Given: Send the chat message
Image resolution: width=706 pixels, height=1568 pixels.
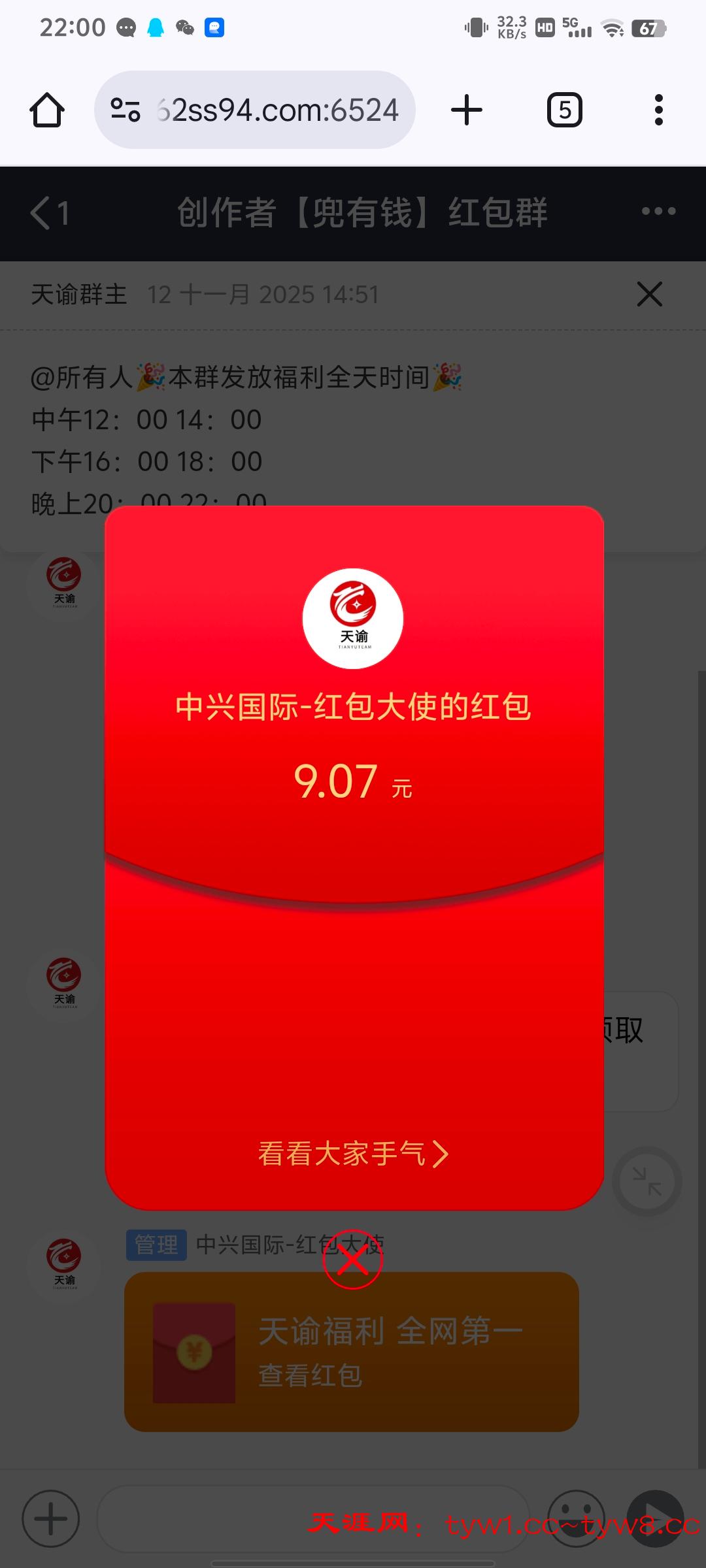Looking at the screenshot, I should 655,1518.
